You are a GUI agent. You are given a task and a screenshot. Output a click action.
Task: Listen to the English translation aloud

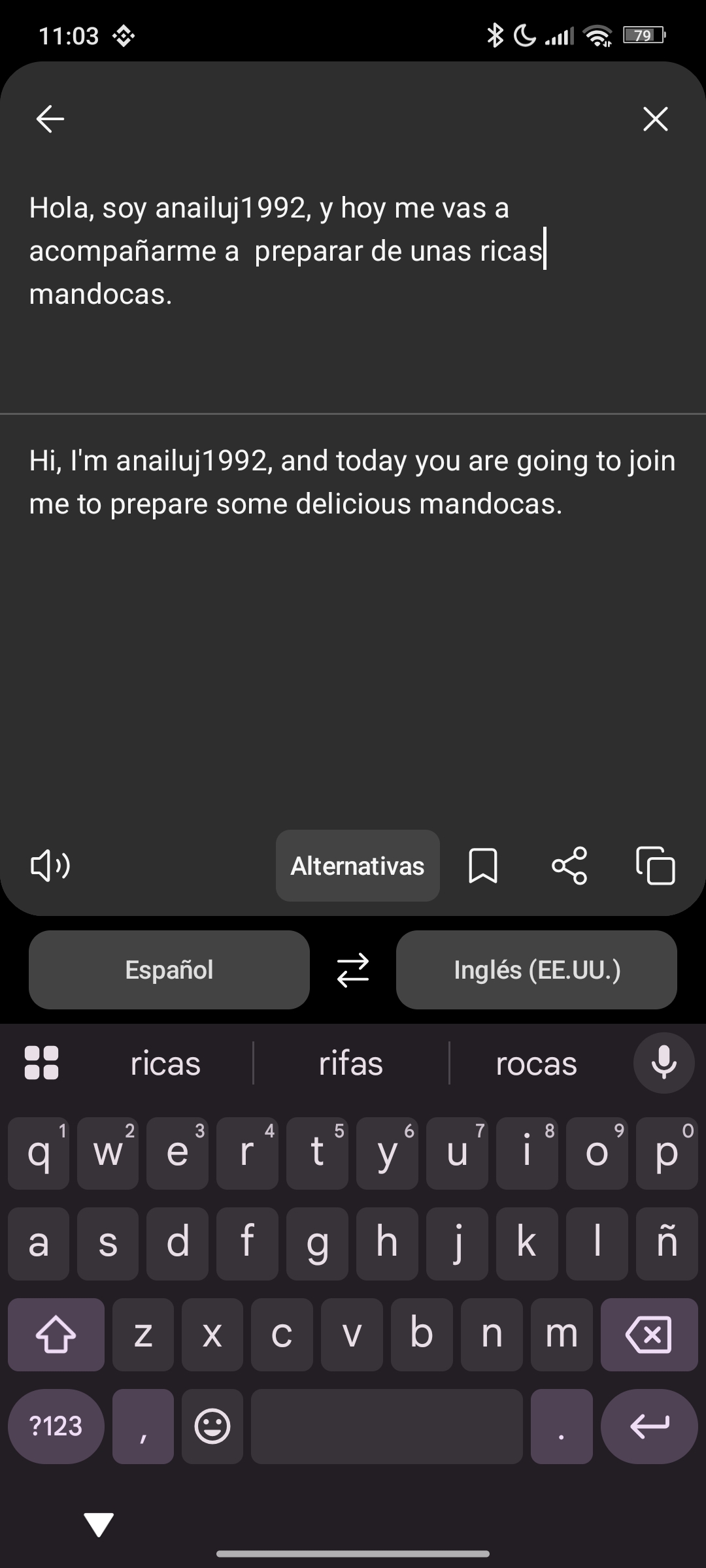pyautogui.click(x=51, y=866)
